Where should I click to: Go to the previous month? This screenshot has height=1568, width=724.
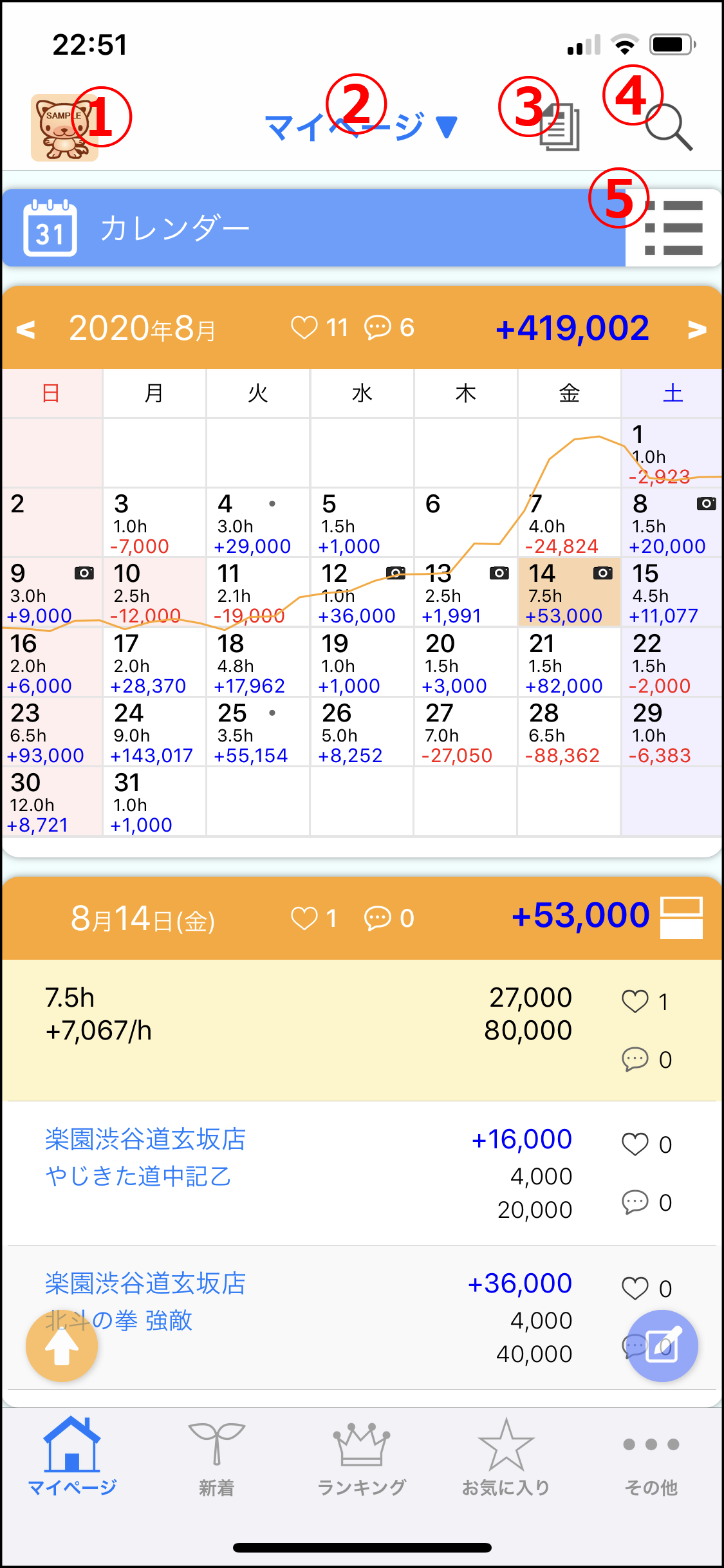click(26, 330)
